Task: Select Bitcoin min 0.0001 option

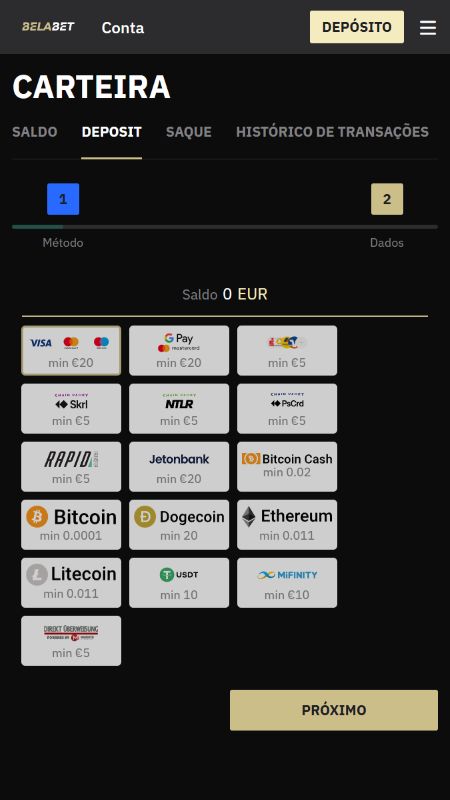Action: [71, 524]
